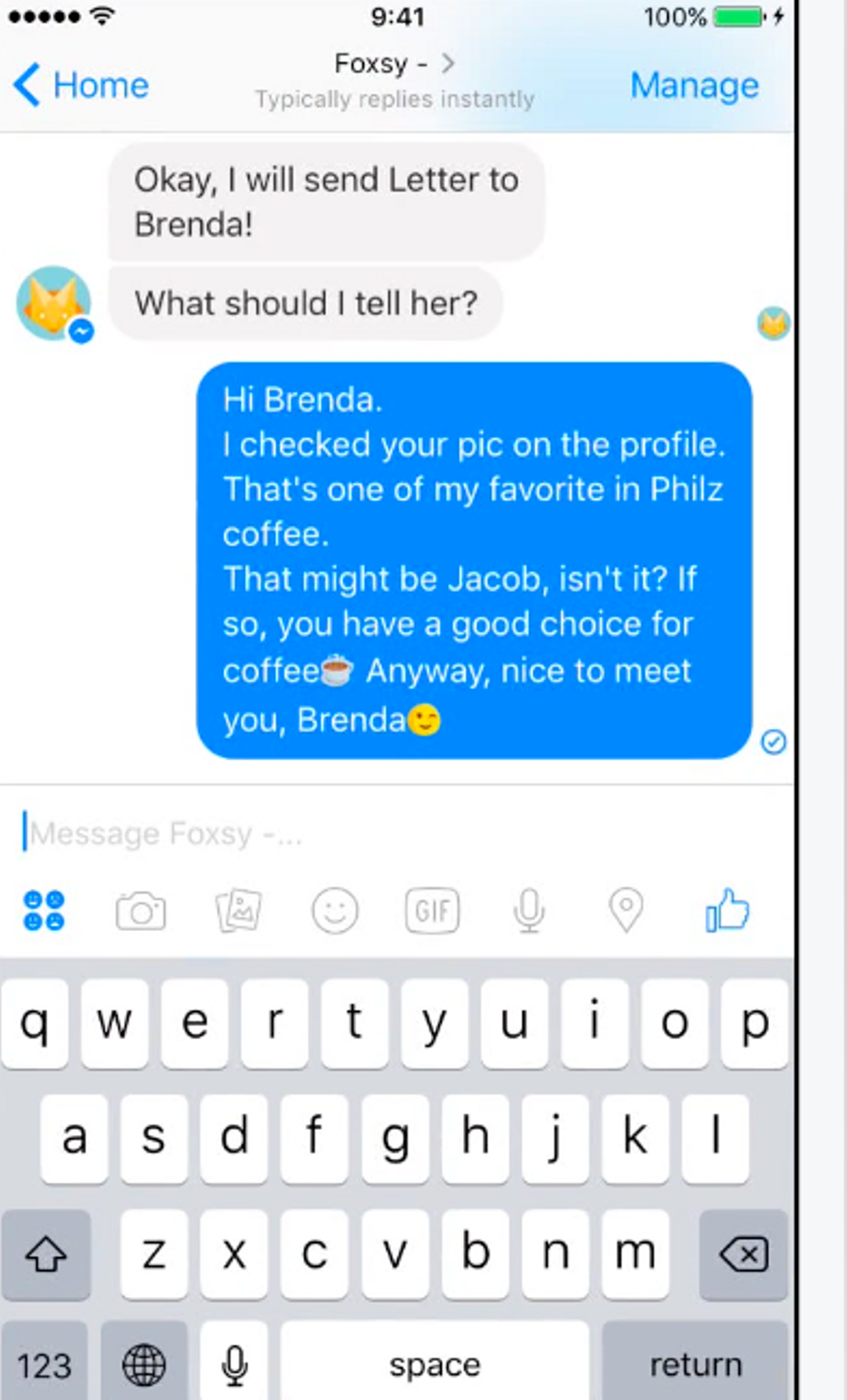Open the apps grid icon in the composer
The image size is (847, 1400).
[44, 910]
